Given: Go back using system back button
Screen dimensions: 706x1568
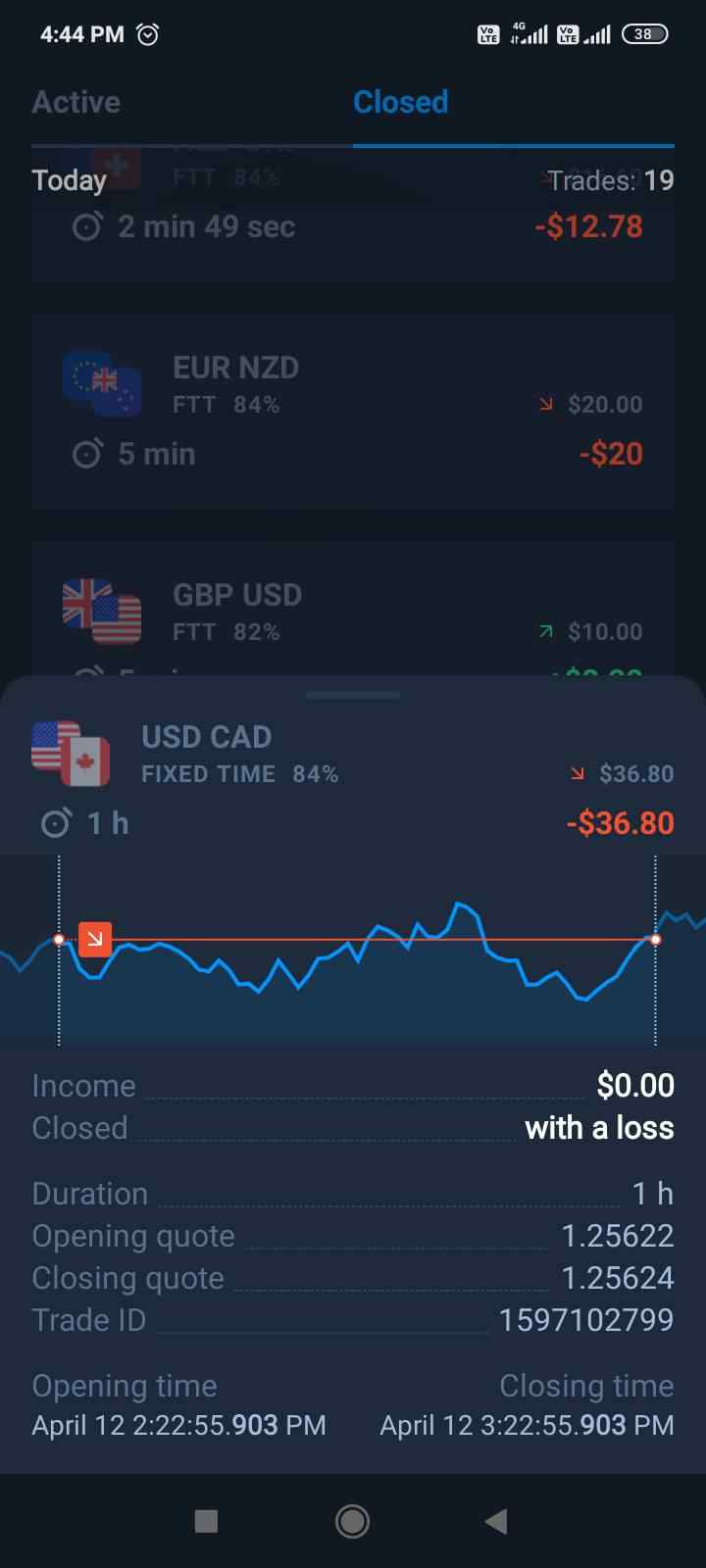Looking at the screenshot, I should click(x=496, y=1521).
